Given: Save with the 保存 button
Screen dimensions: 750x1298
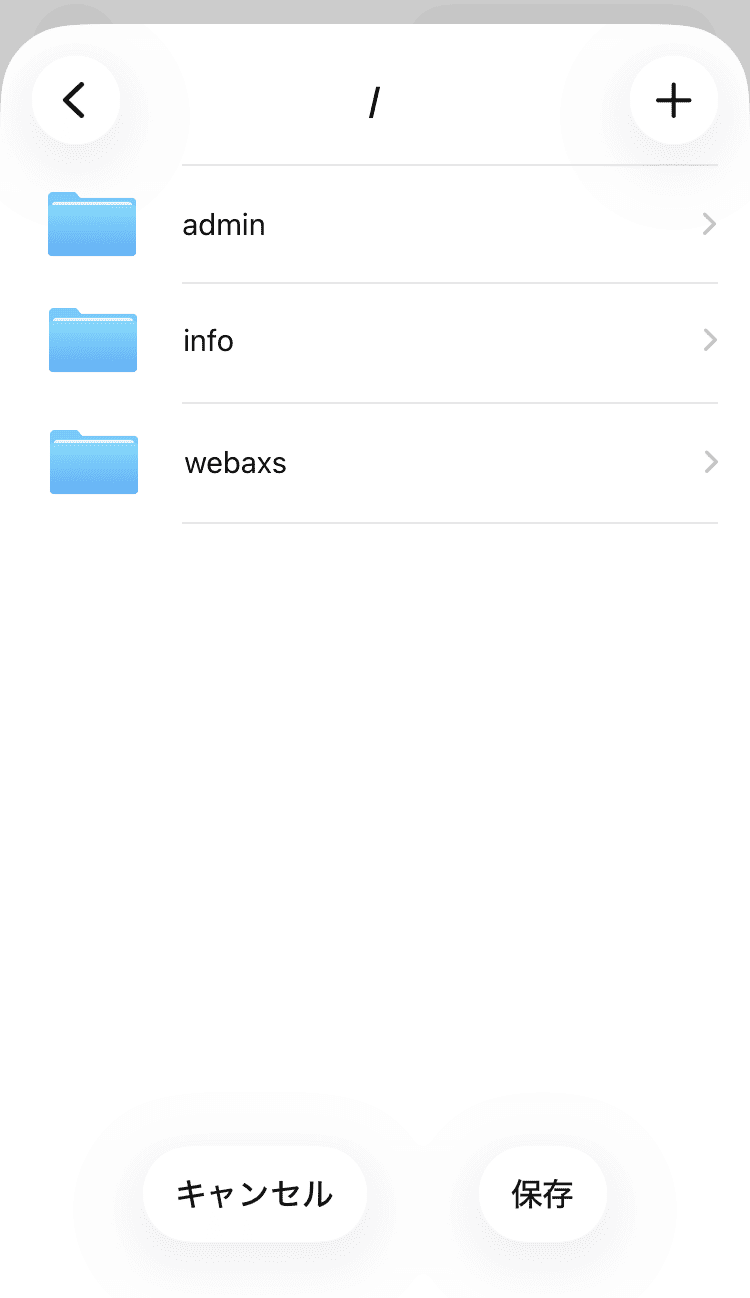Looking at the screenshot, I should 542,1193.
